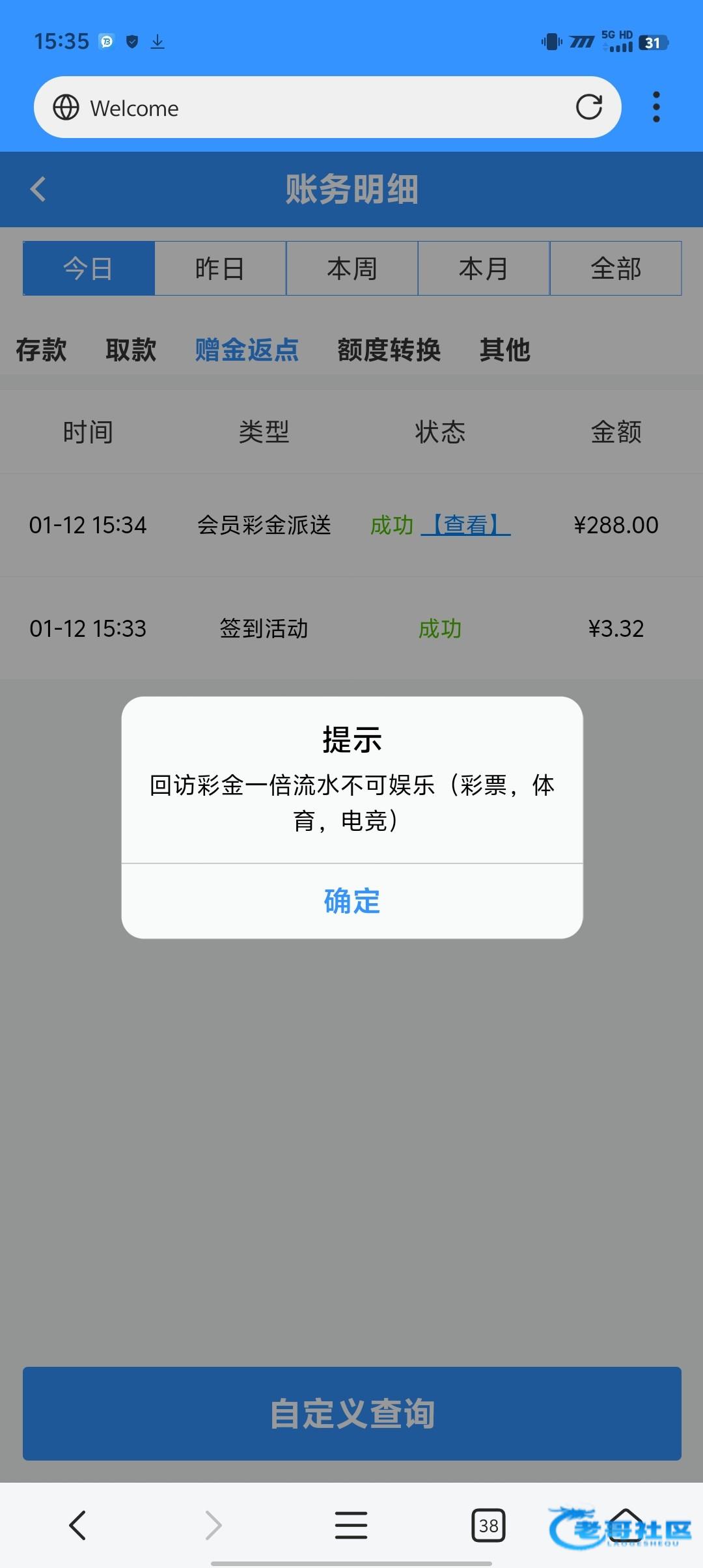Image resolution: width=703 pixels, height=1568 pixels.
Task: Tap 自定义查询 button
Action: pyautogui.click(x=351, y=1413)
